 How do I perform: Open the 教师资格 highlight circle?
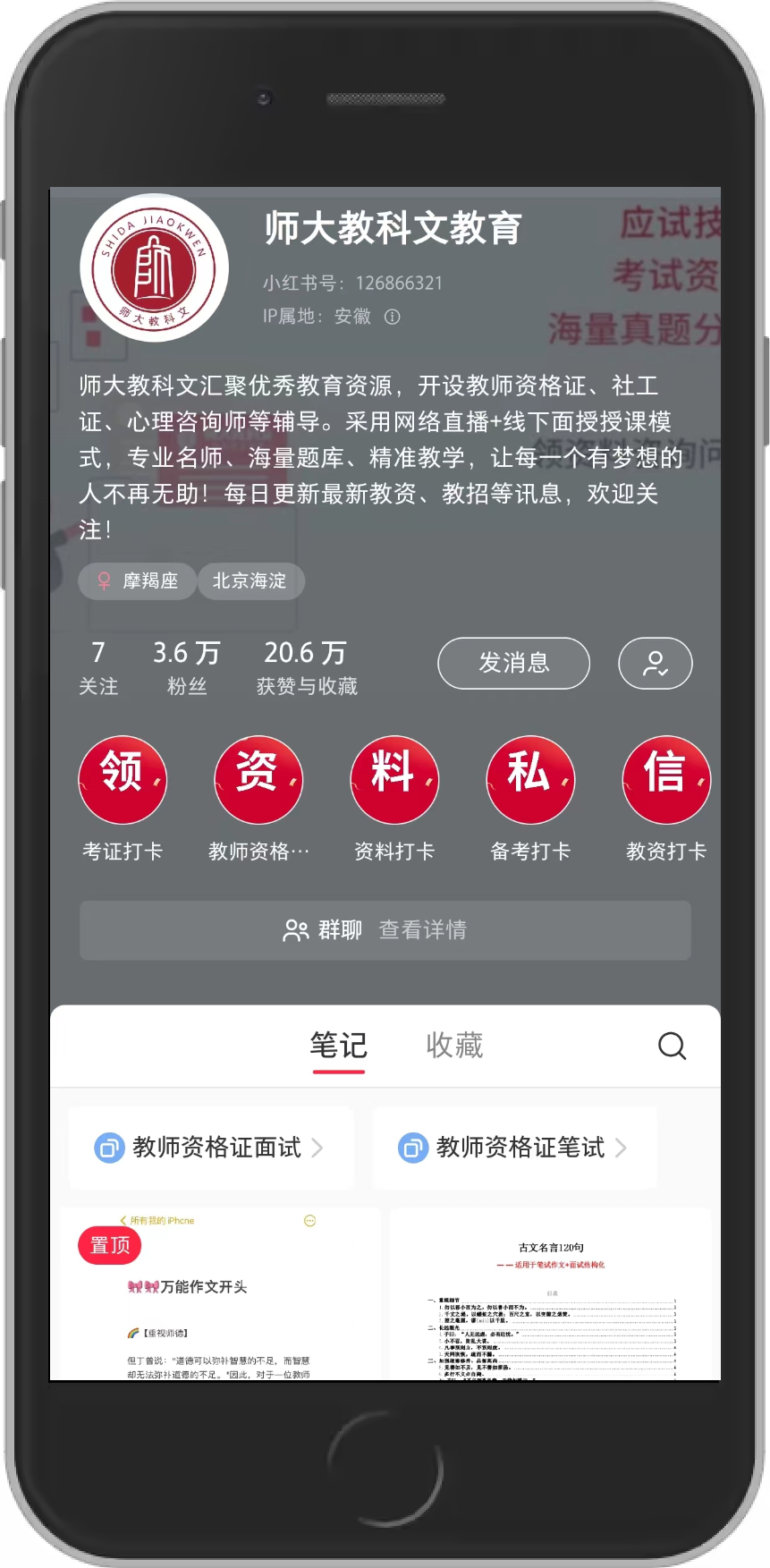coord(258,781)
